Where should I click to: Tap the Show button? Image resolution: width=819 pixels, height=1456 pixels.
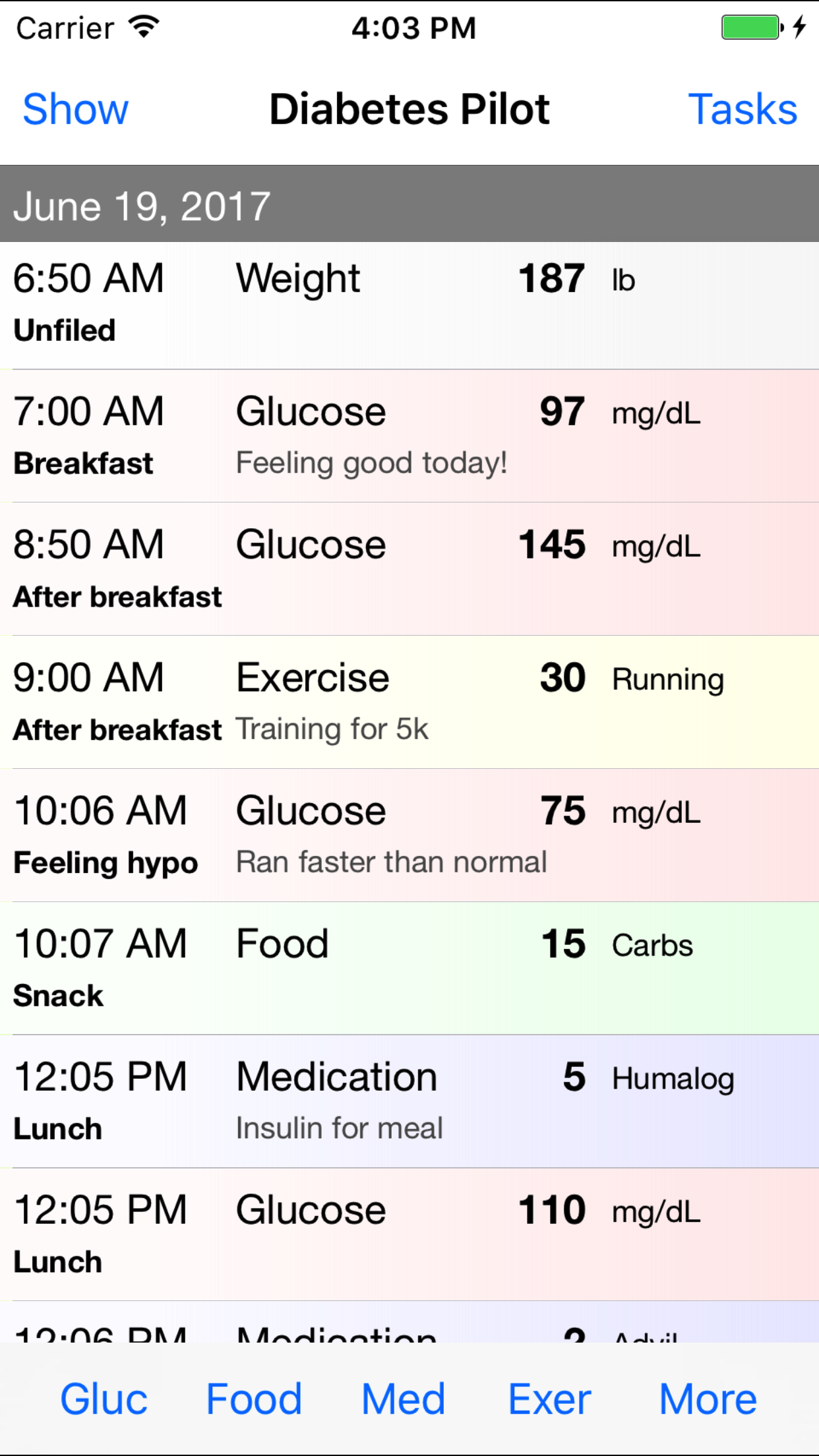tap(75, 109)
